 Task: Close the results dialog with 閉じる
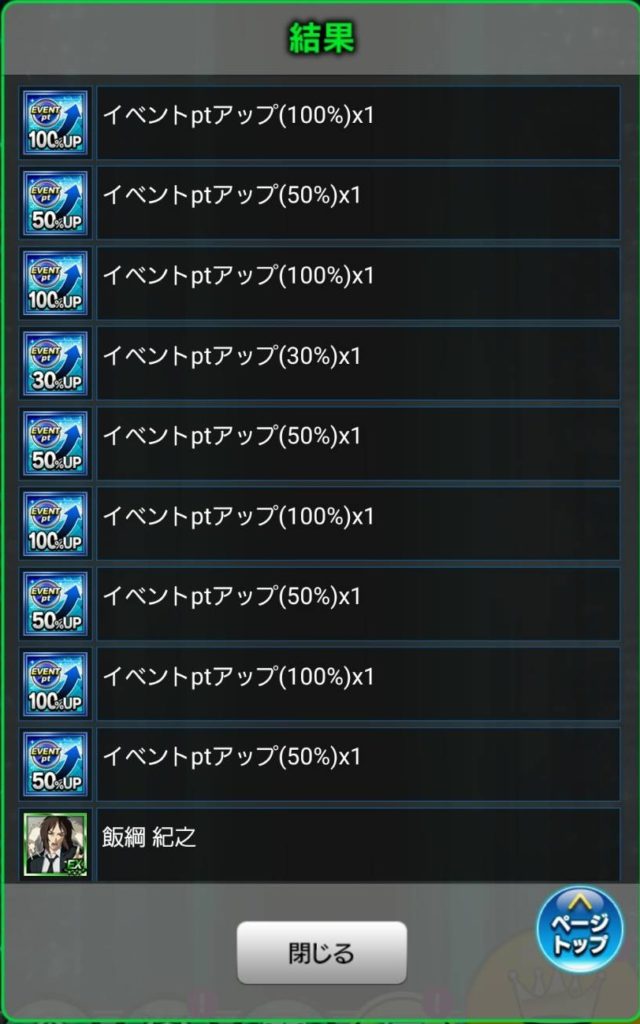click(x=321, y=953)
